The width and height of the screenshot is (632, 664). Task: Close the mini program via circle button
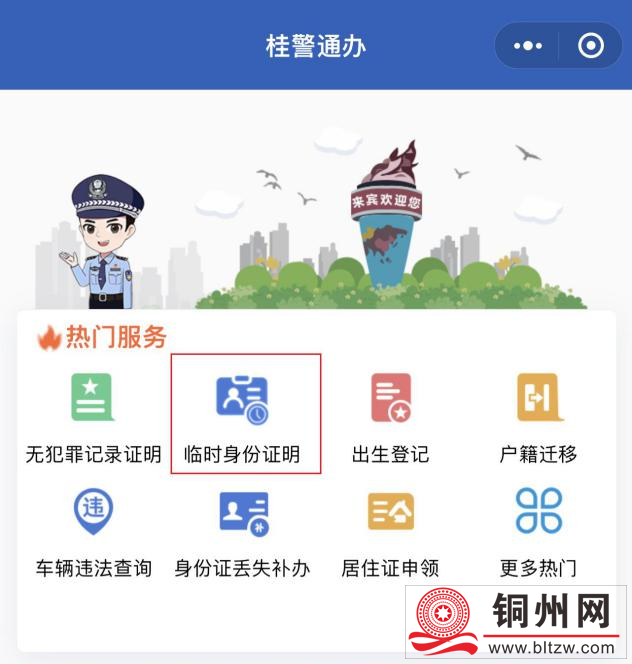591,46
